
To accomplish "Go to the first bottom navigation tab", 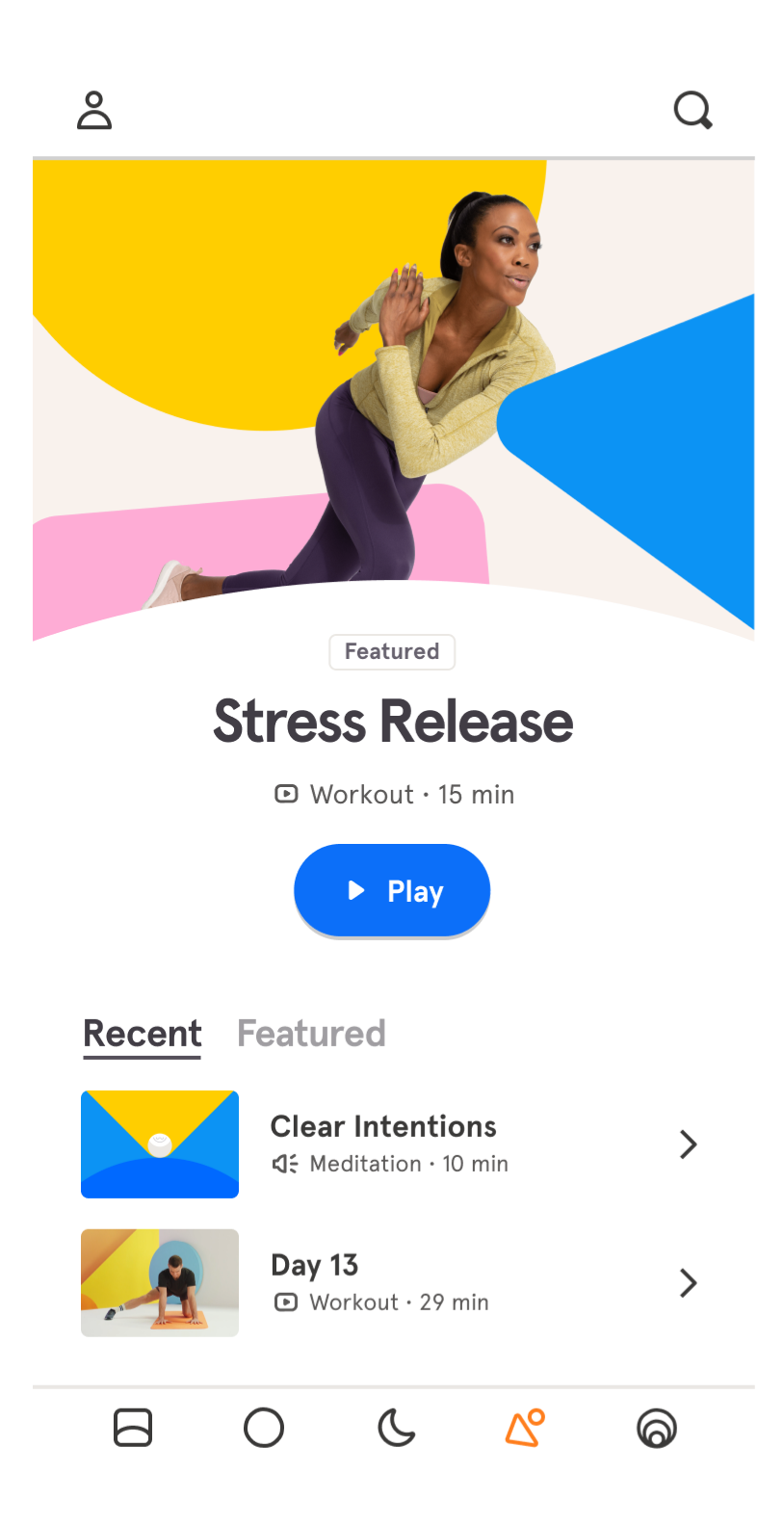I will [133, 1428].
